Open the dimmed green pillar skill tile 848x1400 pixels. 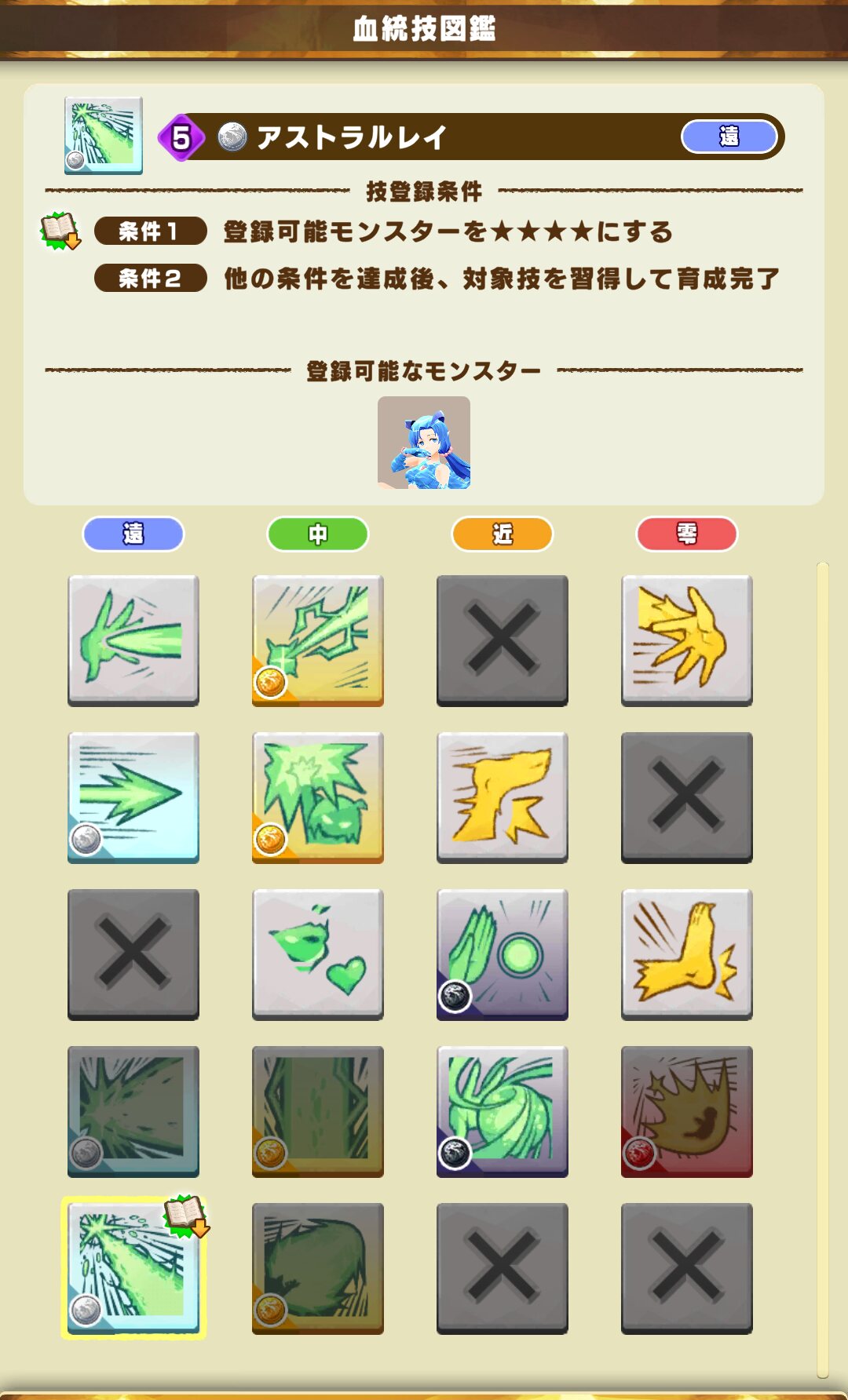pyautogui.click(x=318, y=1111)
